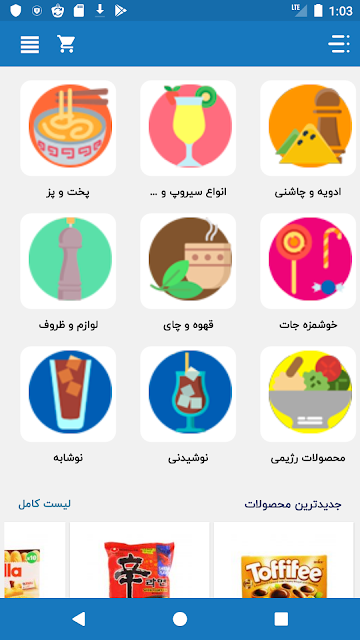Open the Toffifee product card
The width and height of the screenshot is (360, 640).
284,560
